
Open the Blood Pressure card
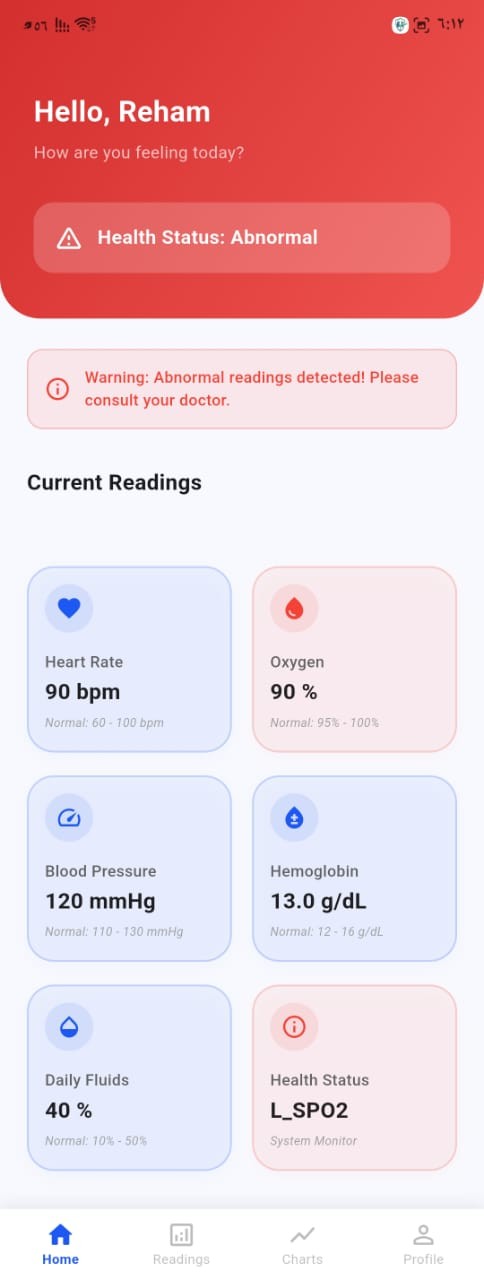pyautogui.click(x=129, y=868)
